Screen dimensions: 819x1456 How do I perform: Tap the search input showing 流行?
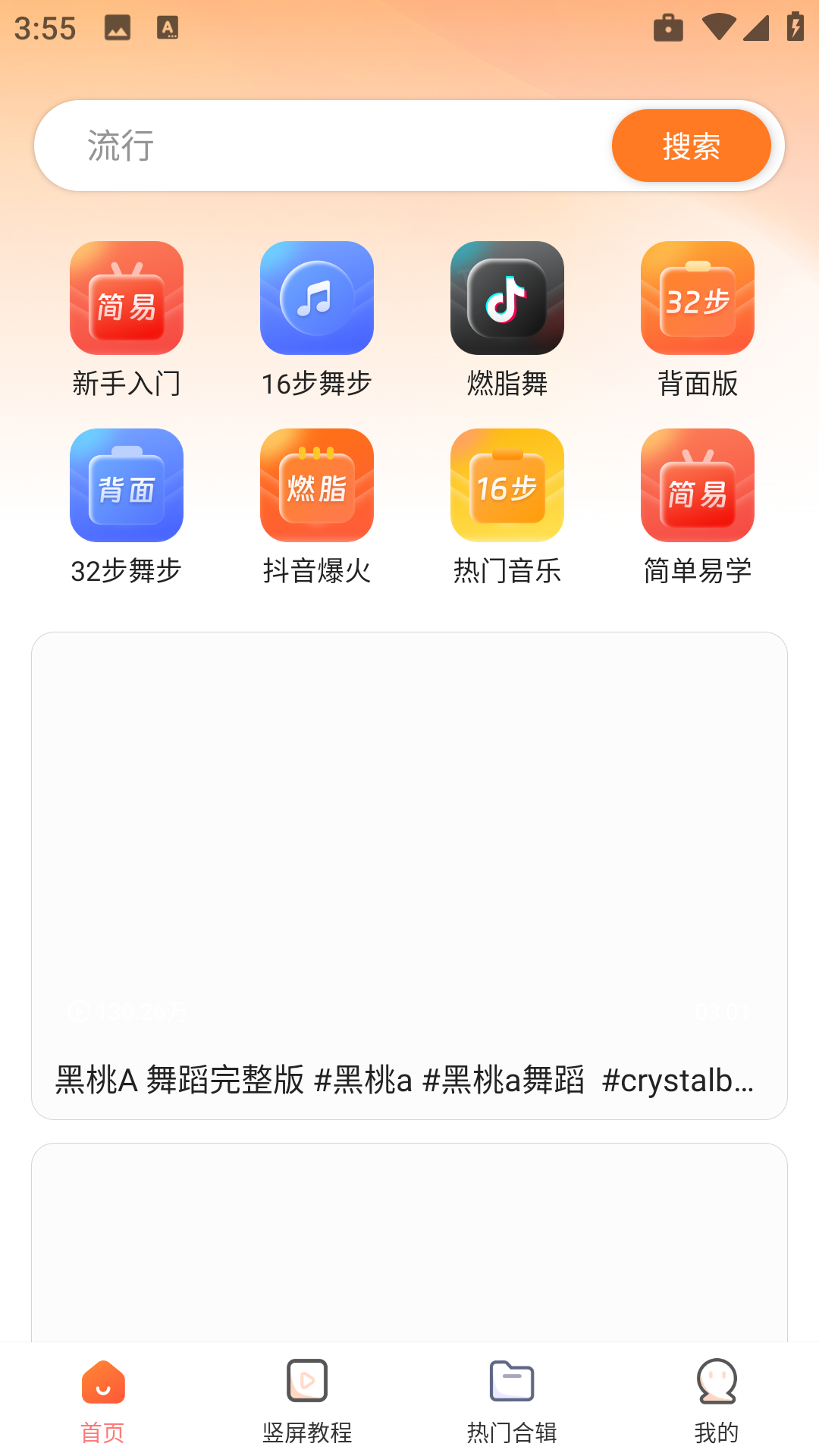point(303,145)
